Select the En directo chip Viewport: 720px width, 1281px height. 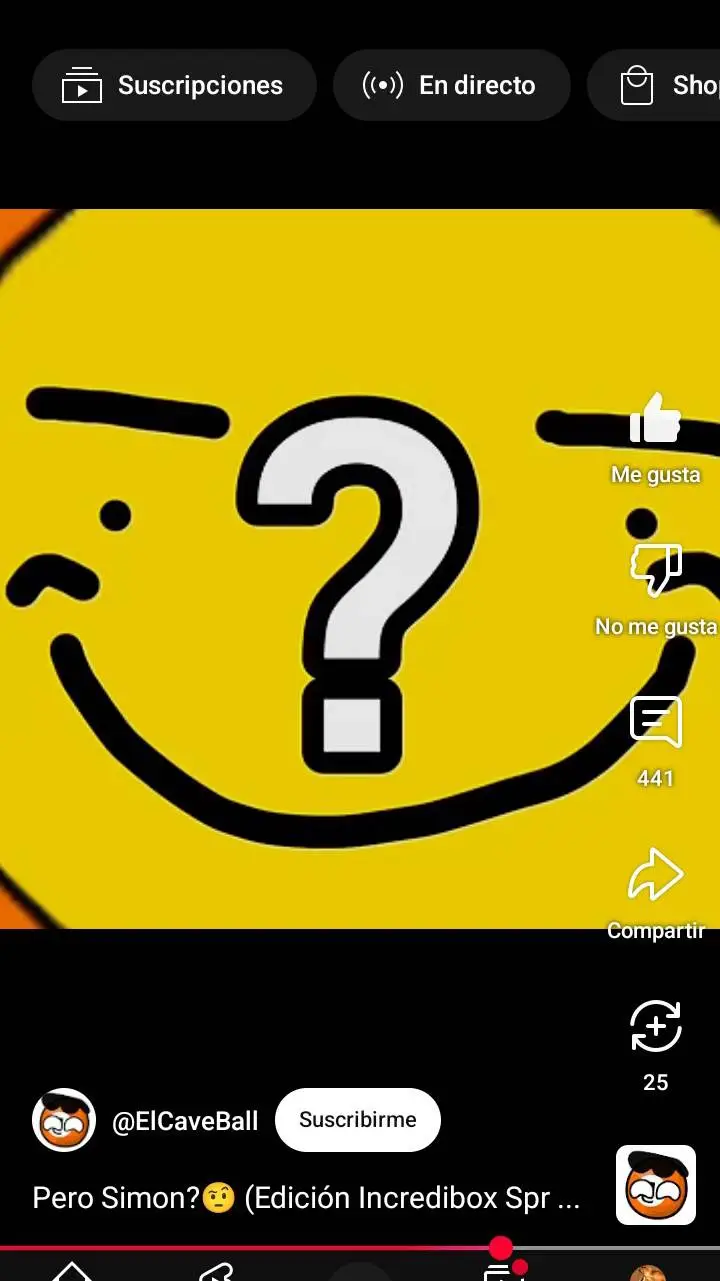click(452, 86)
